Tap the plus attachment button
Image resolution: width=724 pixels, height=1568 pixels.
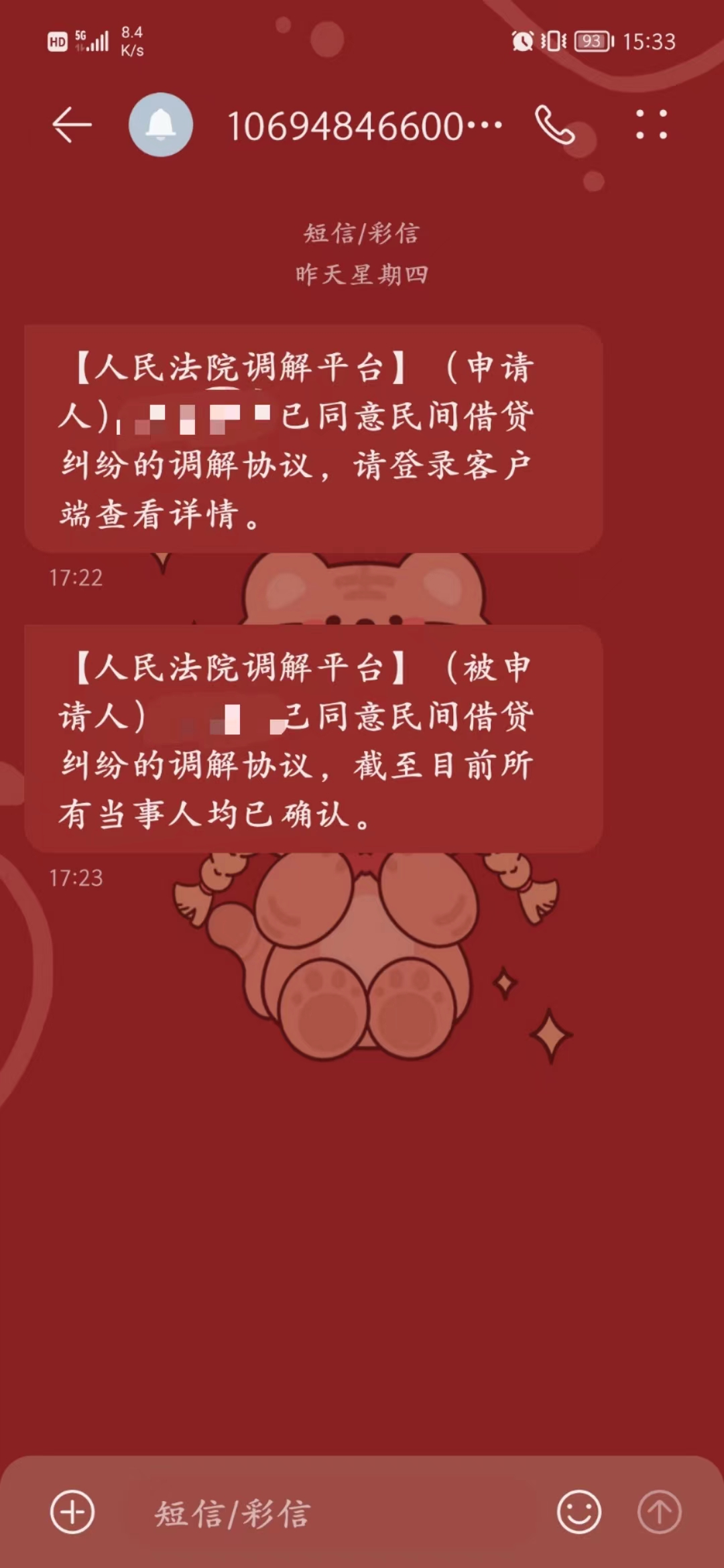click(x=72, y=1512)
